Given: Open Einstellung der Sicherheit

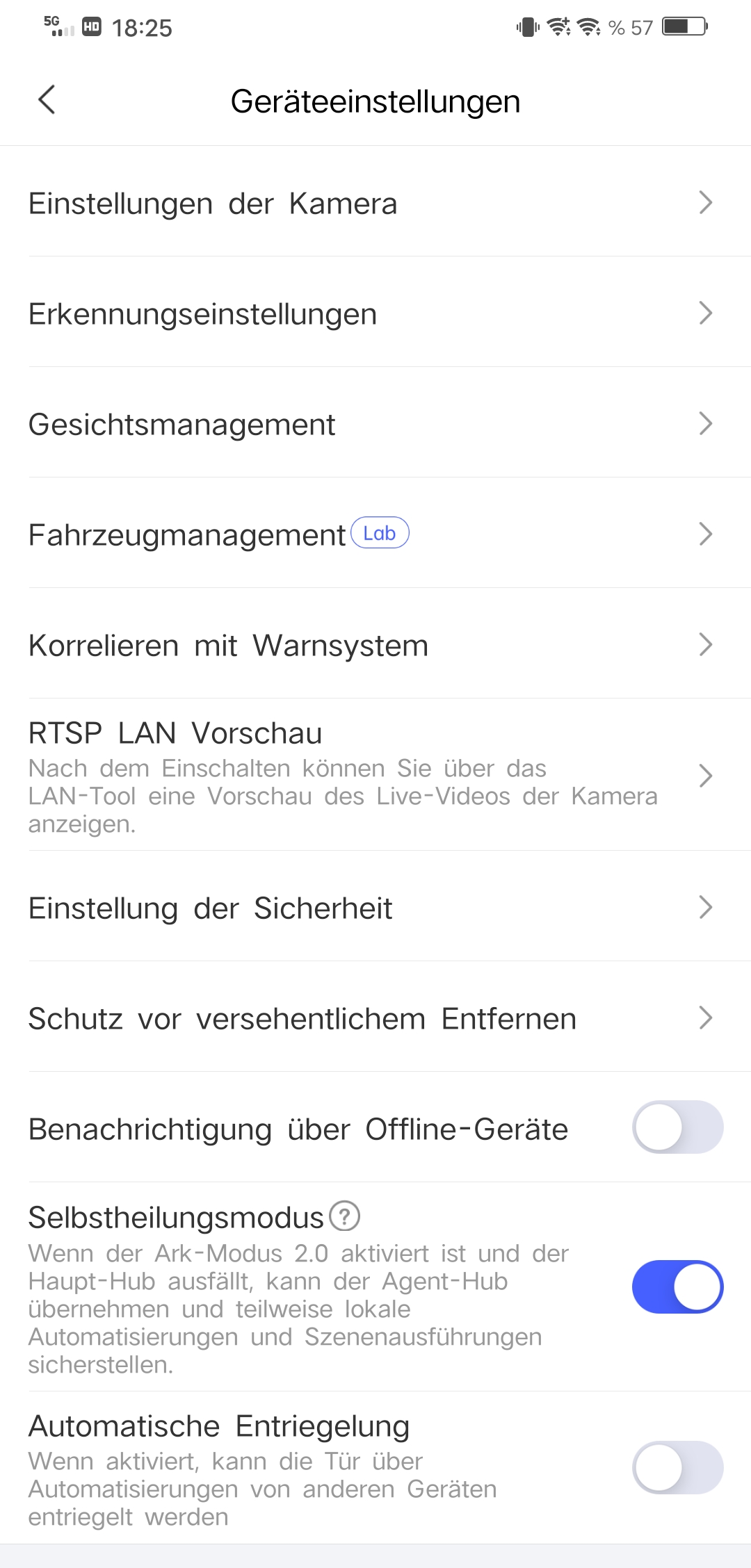Looking at the screenshot, I should [x=375, y=907].
